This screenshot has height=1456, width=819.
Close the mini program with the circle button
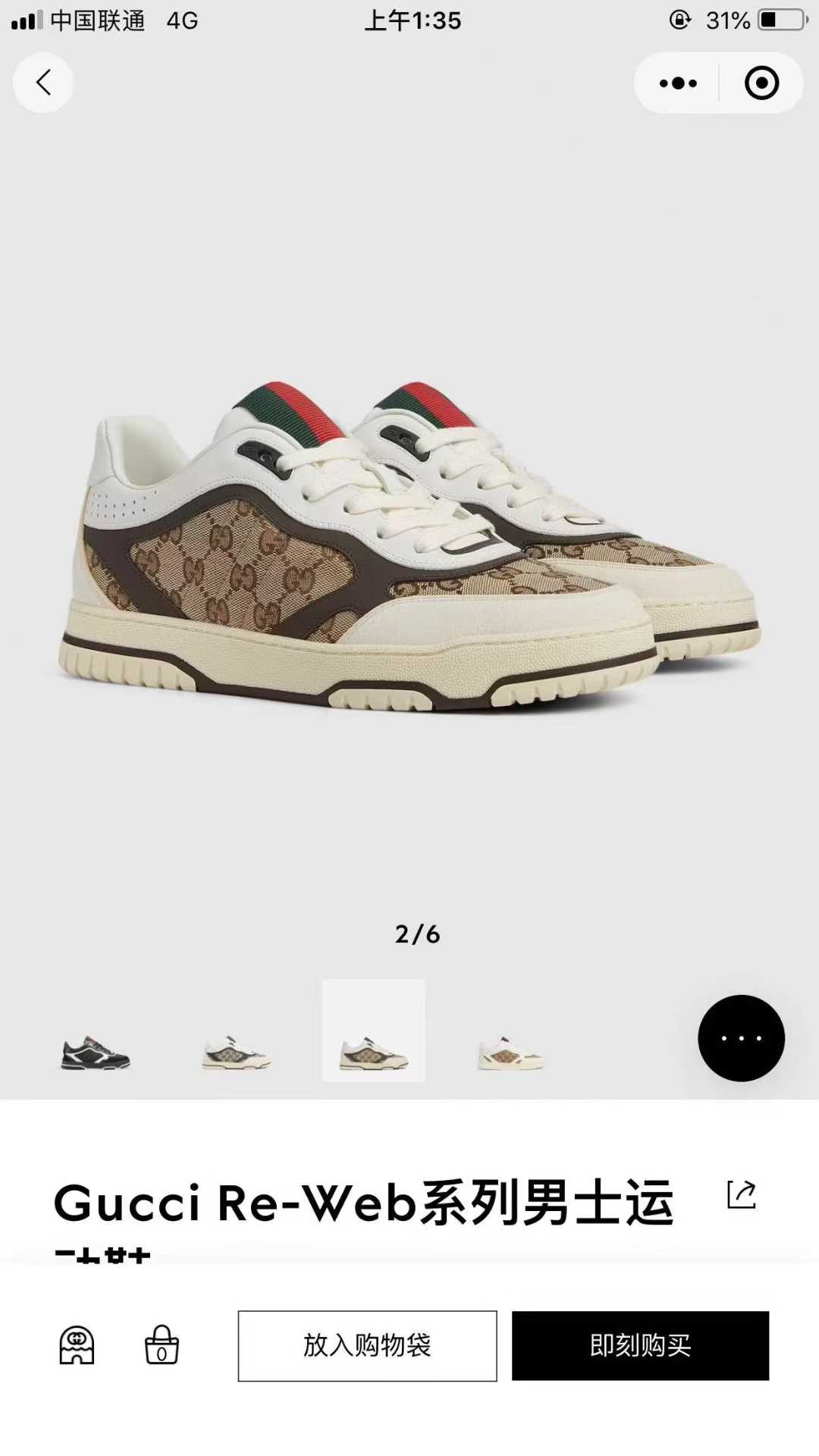pos(761,83)
